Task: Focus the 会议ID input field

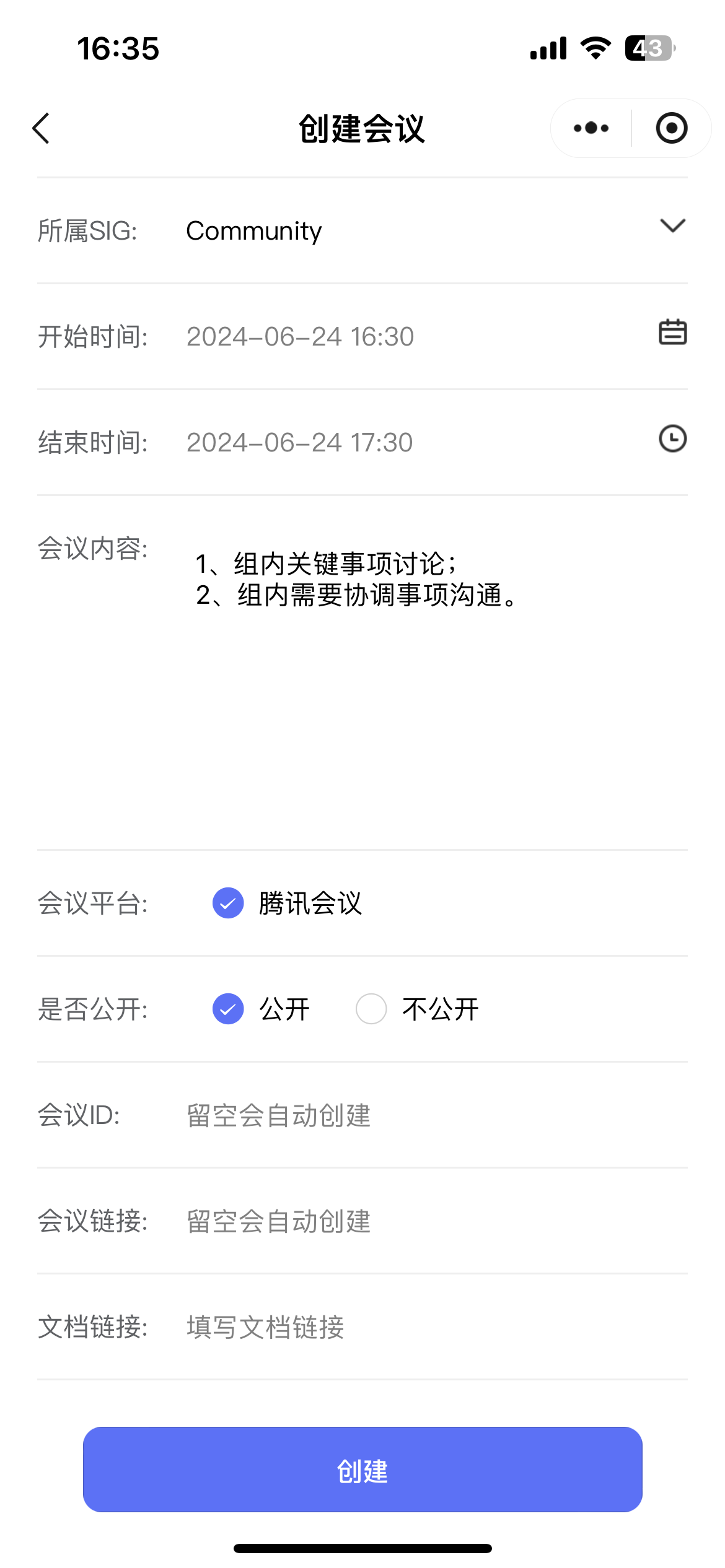Action: point(434,1115)
